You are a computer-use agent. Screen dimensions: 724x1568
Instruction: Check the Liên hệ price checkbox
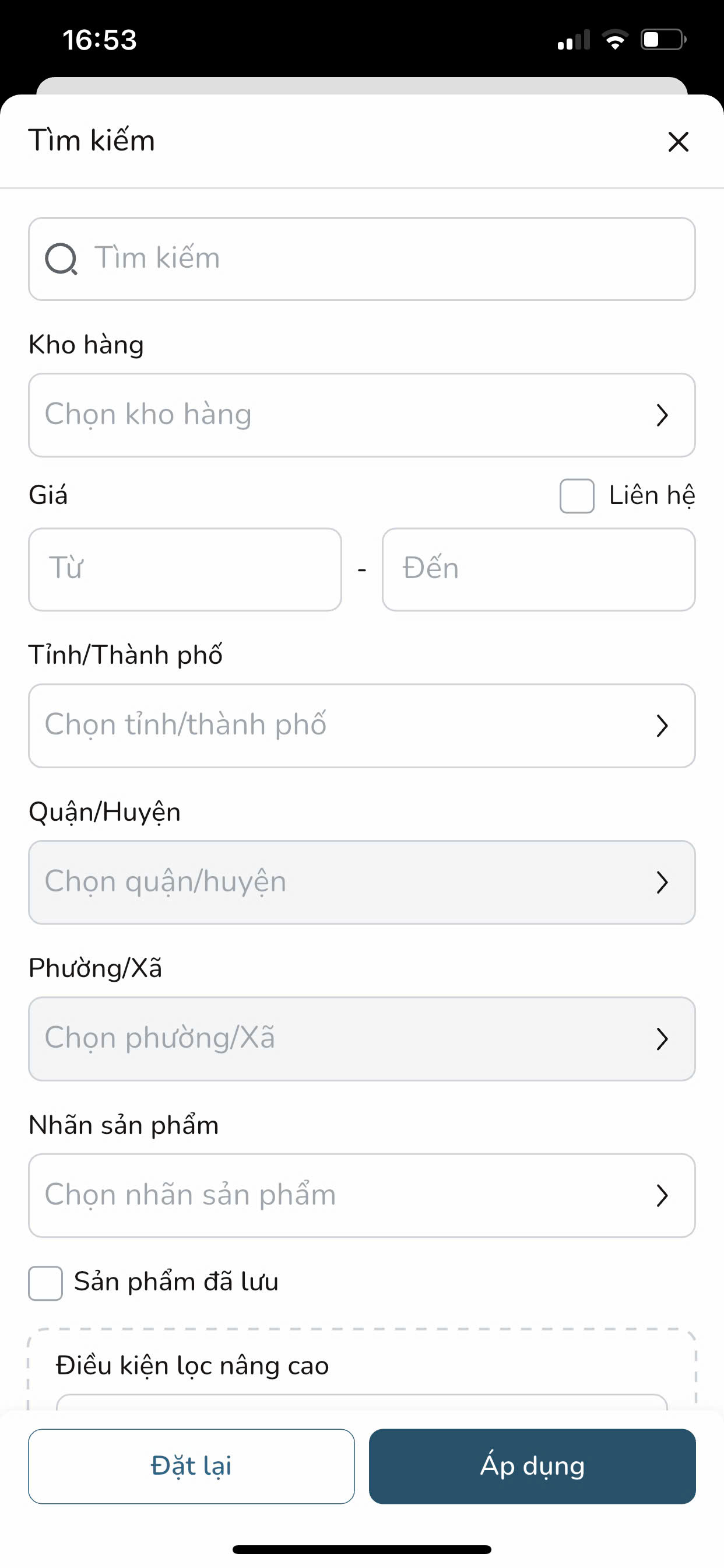click(577, 496)
